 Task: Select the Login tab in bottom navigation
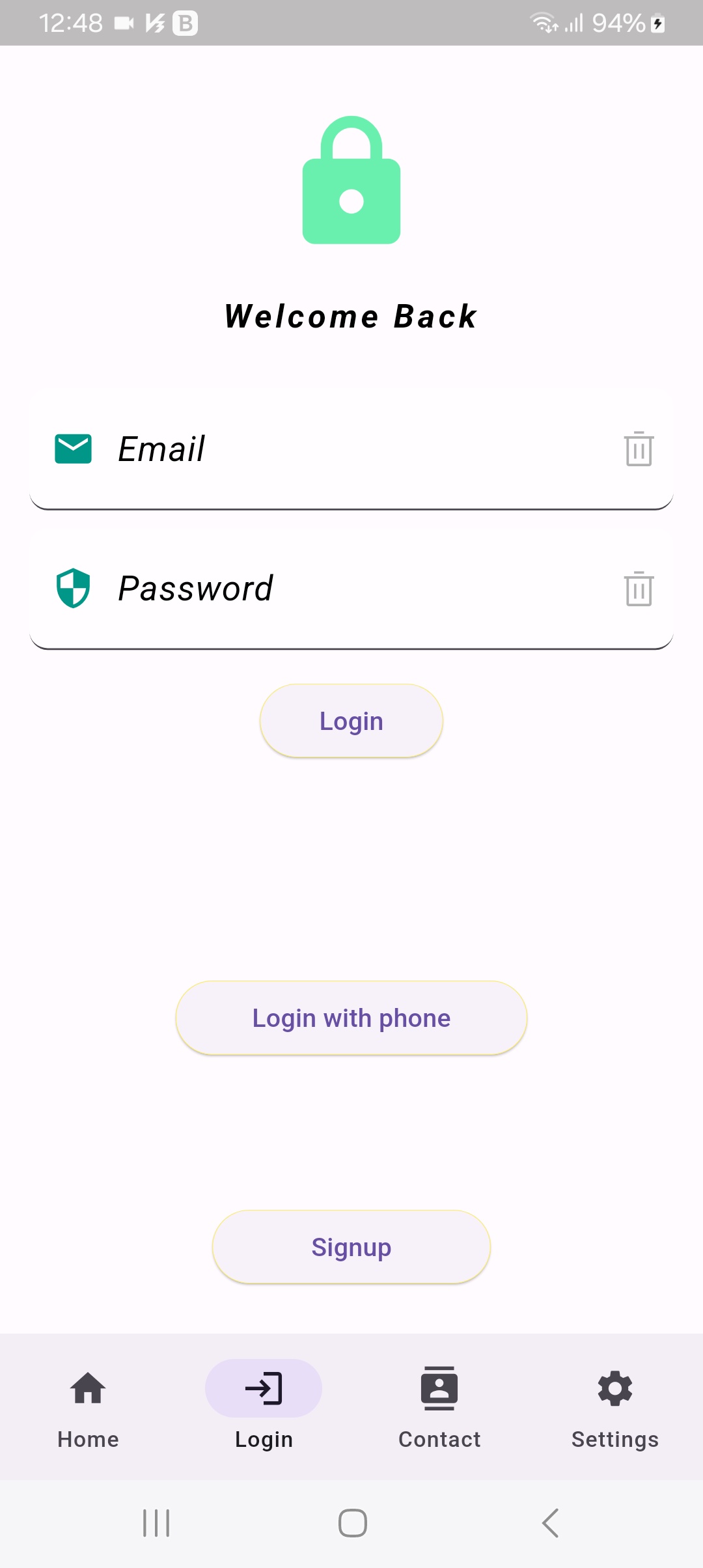(264, 1405)
